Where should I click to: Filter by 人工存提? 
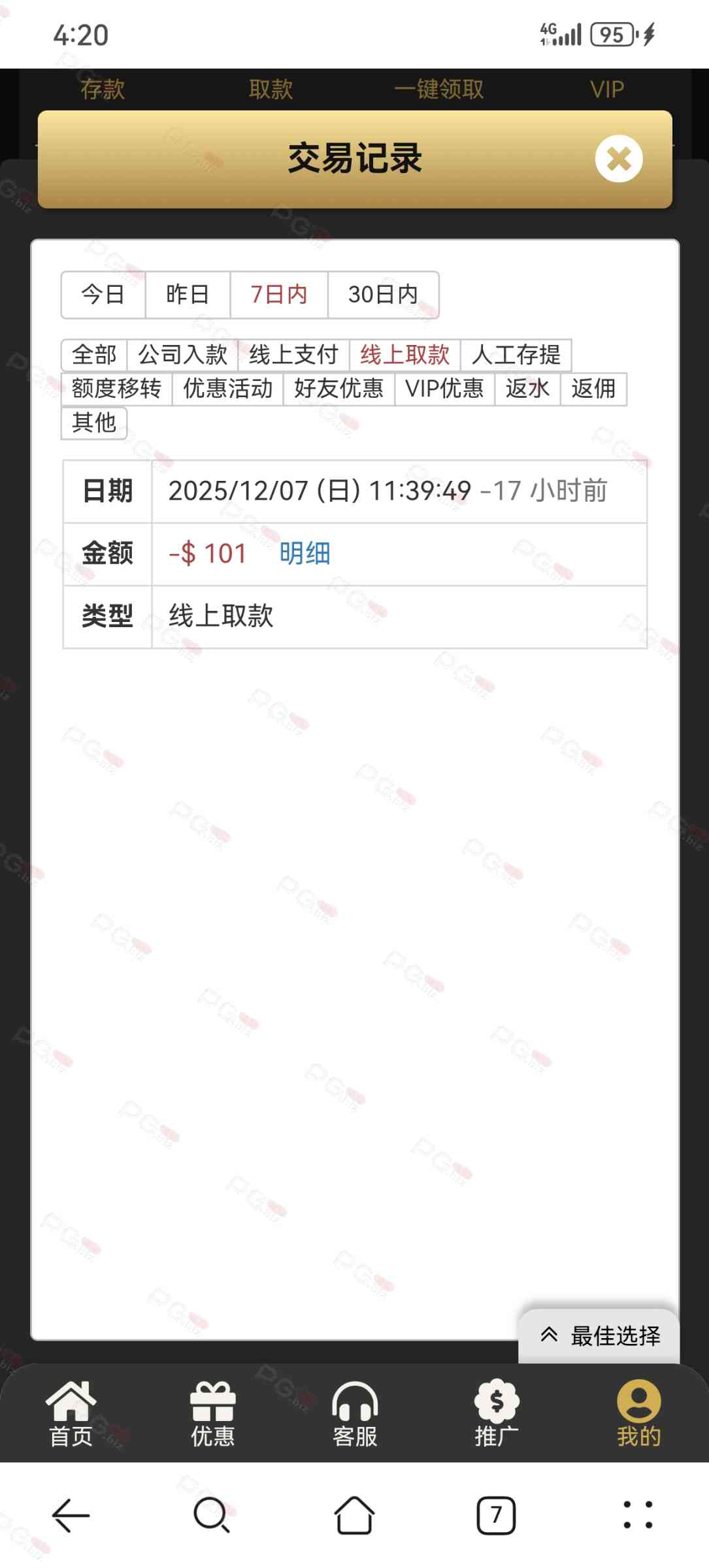(x=516, y=355)
